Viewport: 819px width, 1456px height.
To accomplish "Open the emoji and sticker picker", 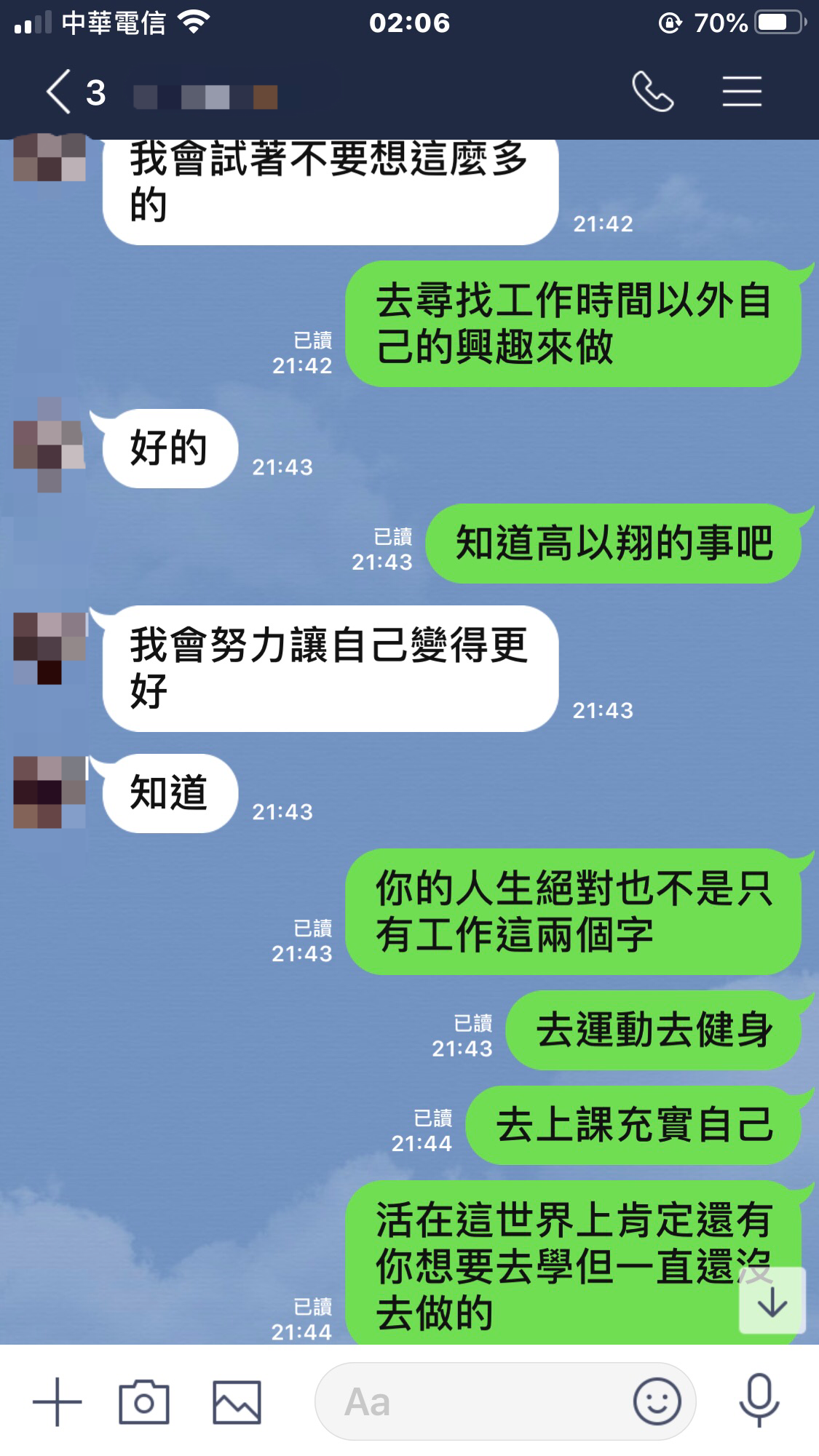I will coord(657,1401).
